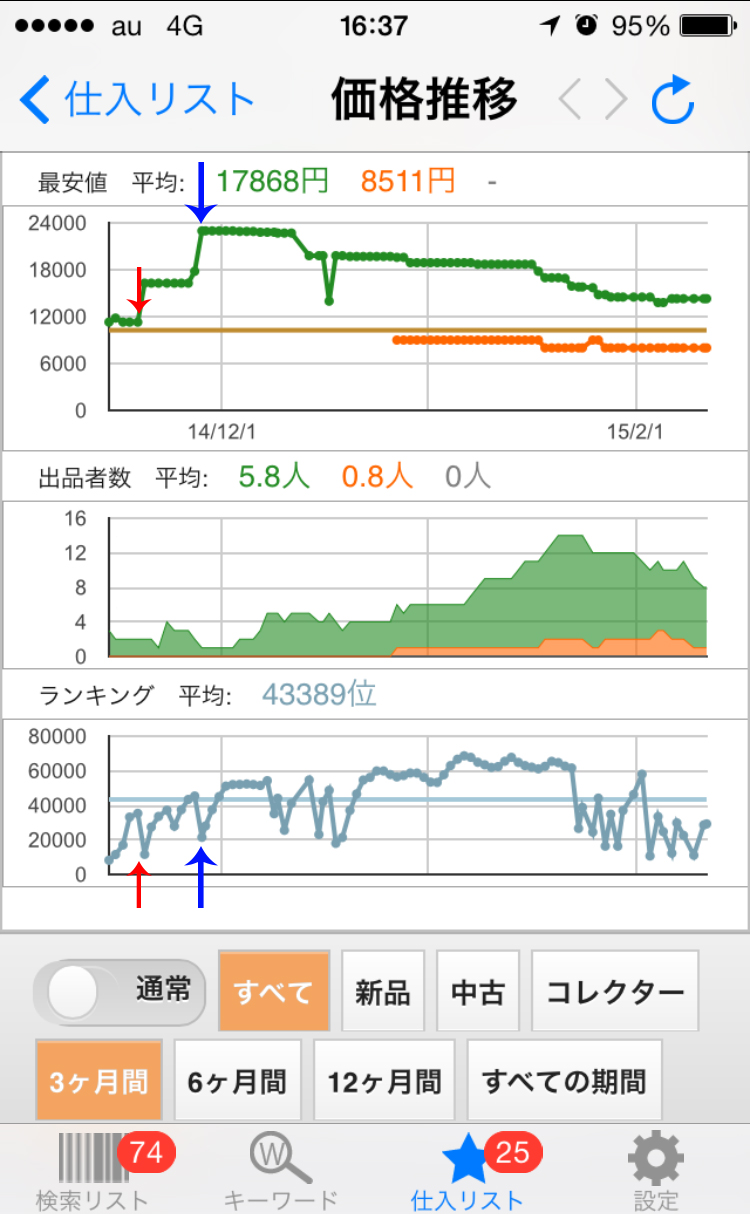Show the next item with right chevron
This screenshot has height=1214, width=750.
[615, 99]
